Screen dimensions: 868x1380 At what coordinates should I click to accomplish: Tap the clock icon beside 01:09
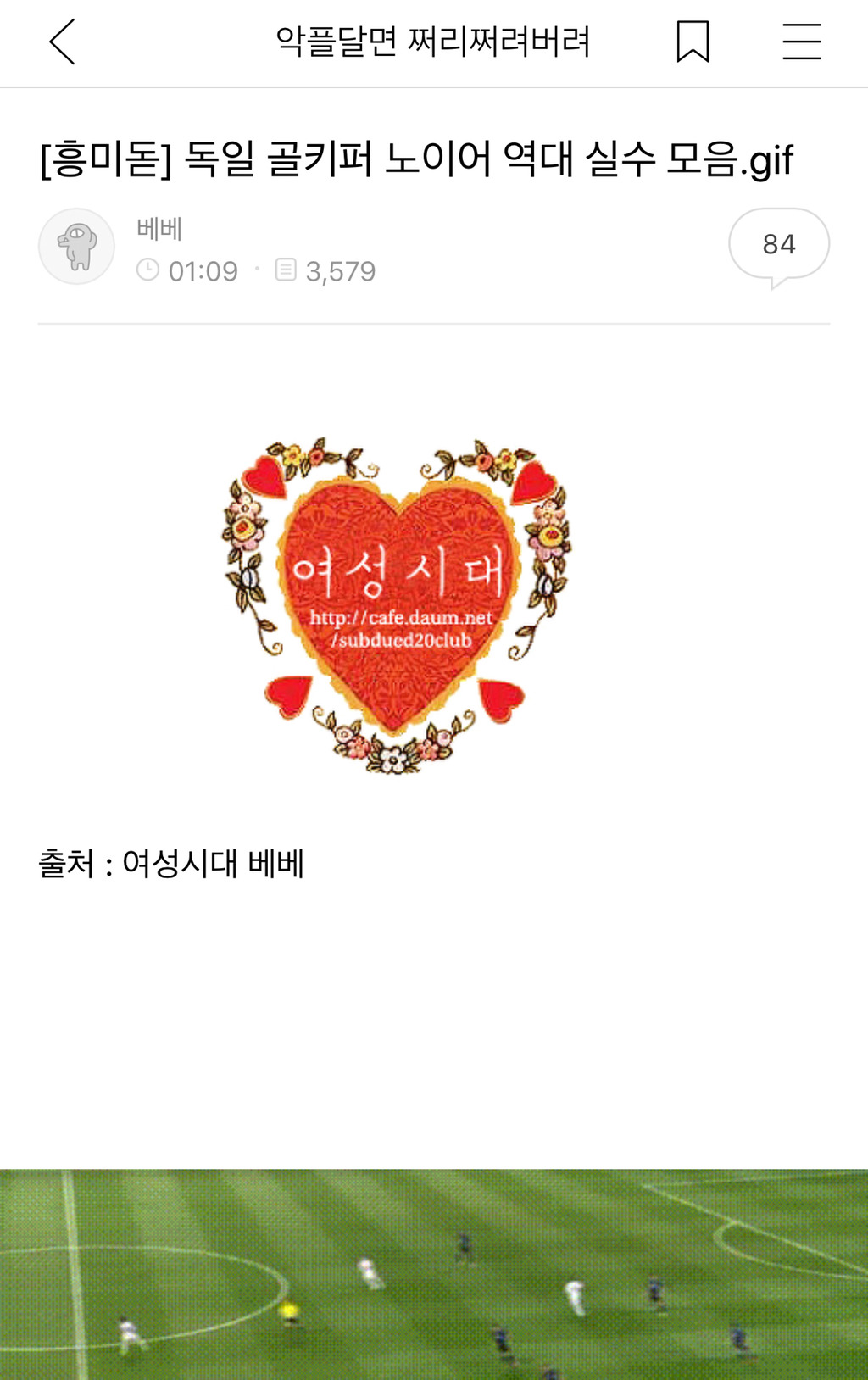(150, 271)
